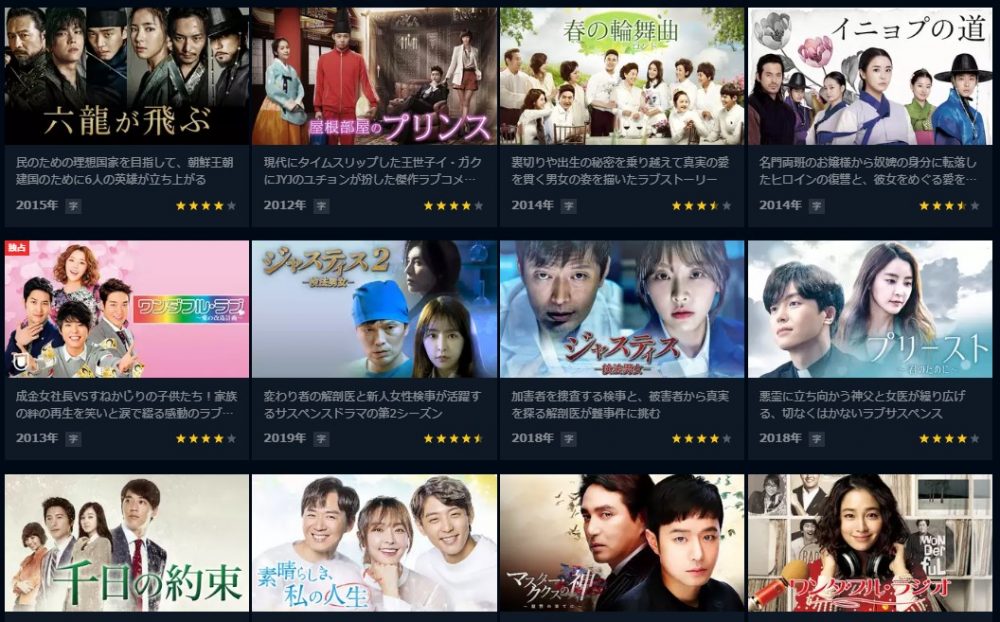Select the 2018 ジャスティス drama
The image size is (1000, 622).
click(x=622, y=309)
